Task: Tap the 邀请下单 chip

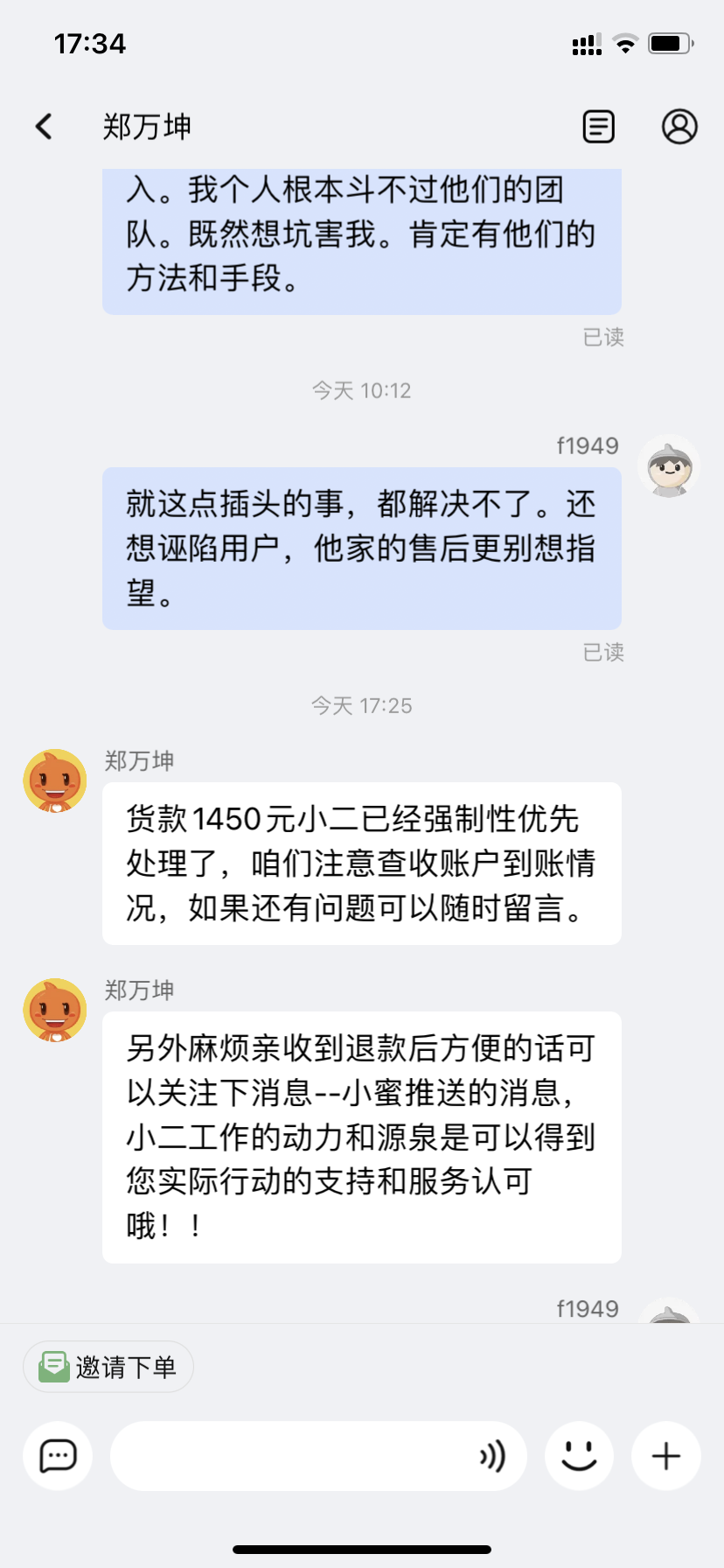Action: [x=108, y=1367]
